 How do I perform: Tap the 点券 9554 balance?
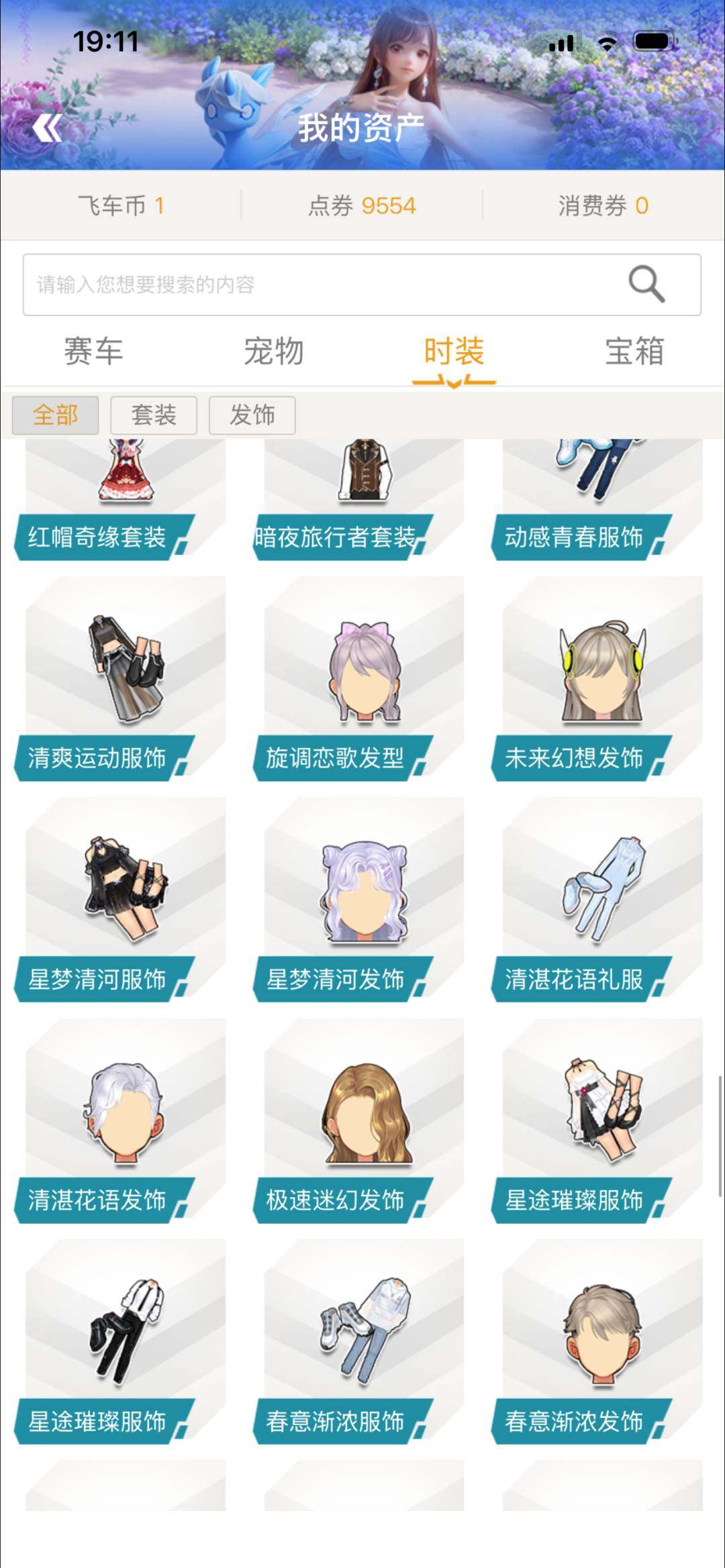(x=361, y=207)
